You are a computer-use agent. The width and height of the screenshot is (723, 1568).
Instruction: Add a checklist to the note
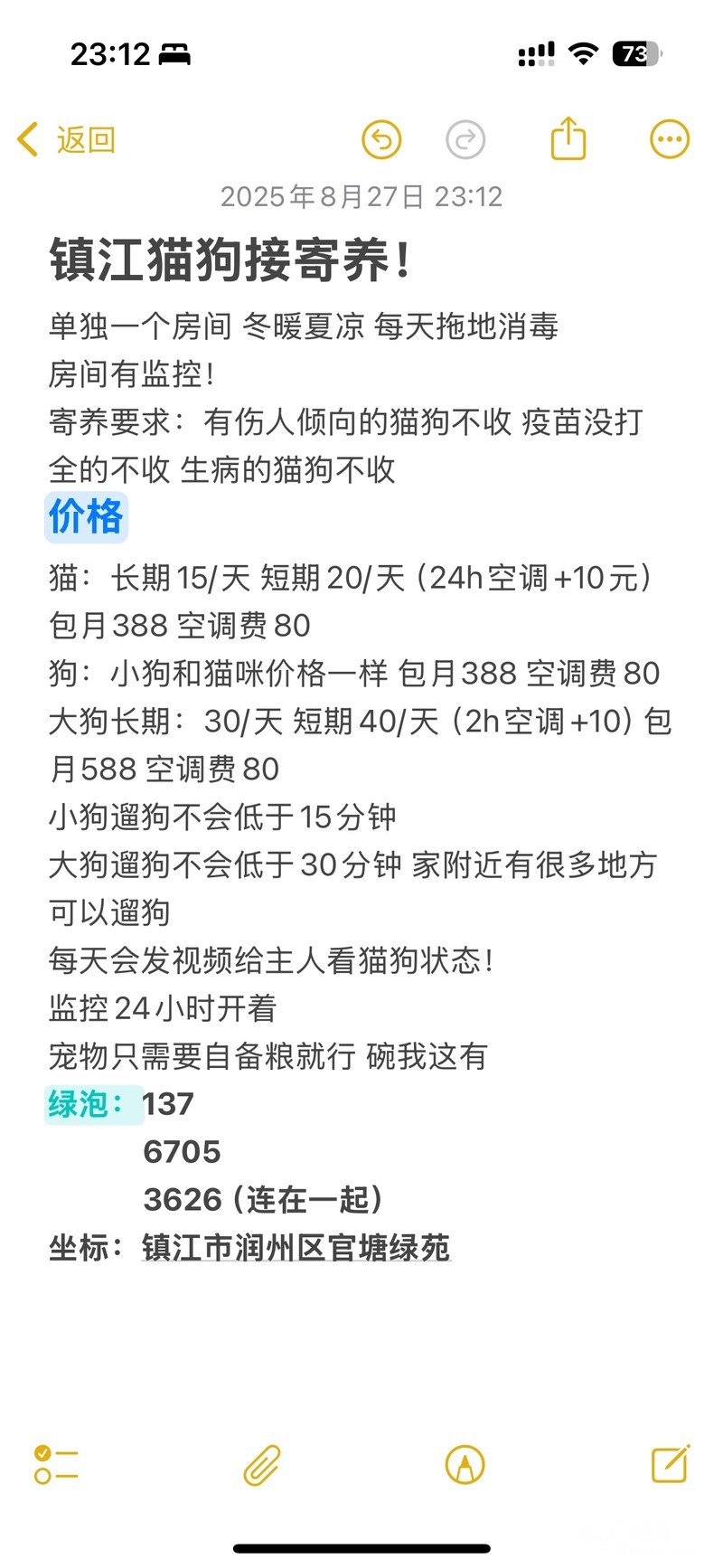(x=56, y=1465)
